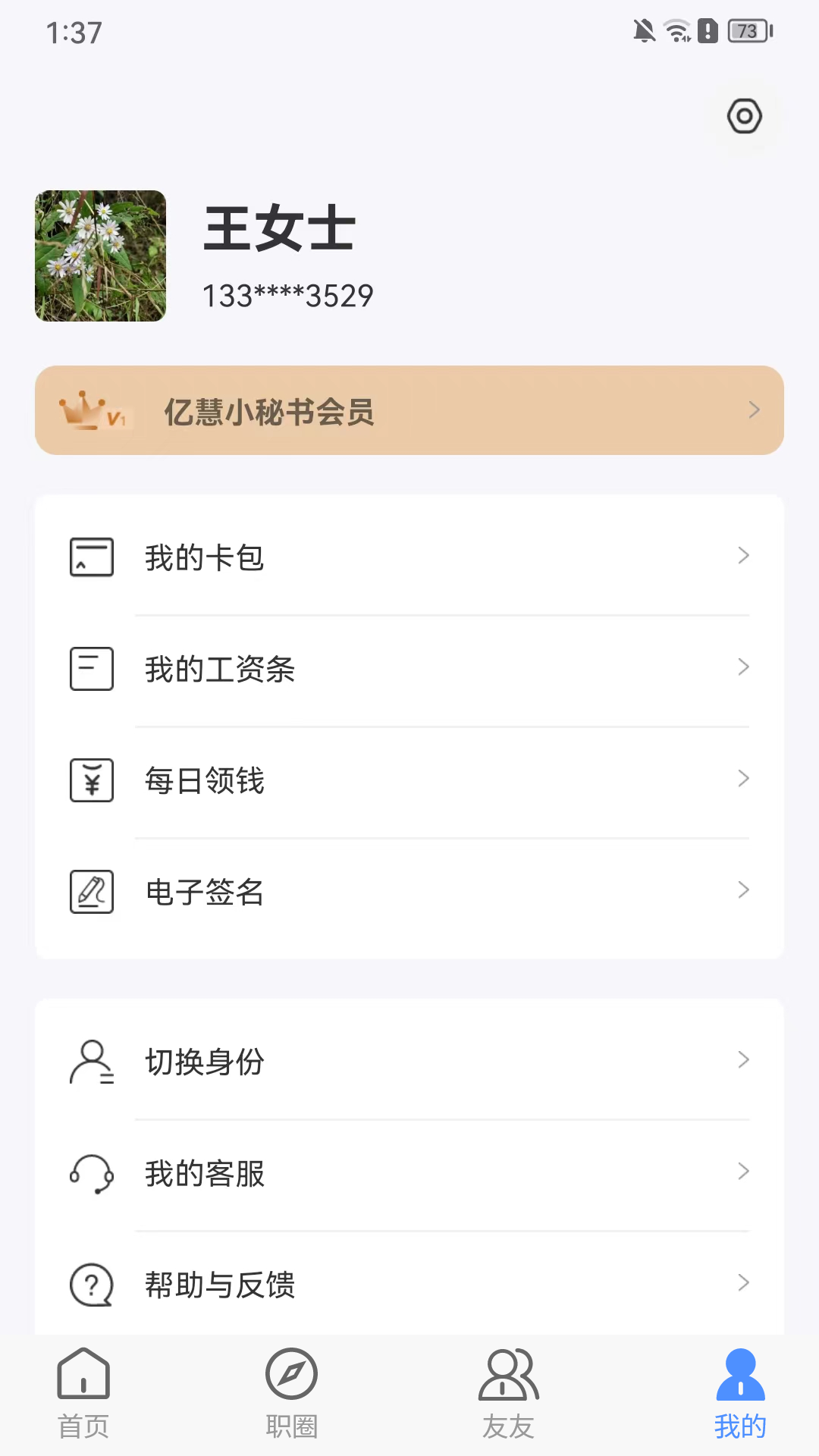Image resolution: width=819 pixels, height=1456 pixels.
Task: Expand the 我的工资条 row arrow
Action: [x=742, y=668]
